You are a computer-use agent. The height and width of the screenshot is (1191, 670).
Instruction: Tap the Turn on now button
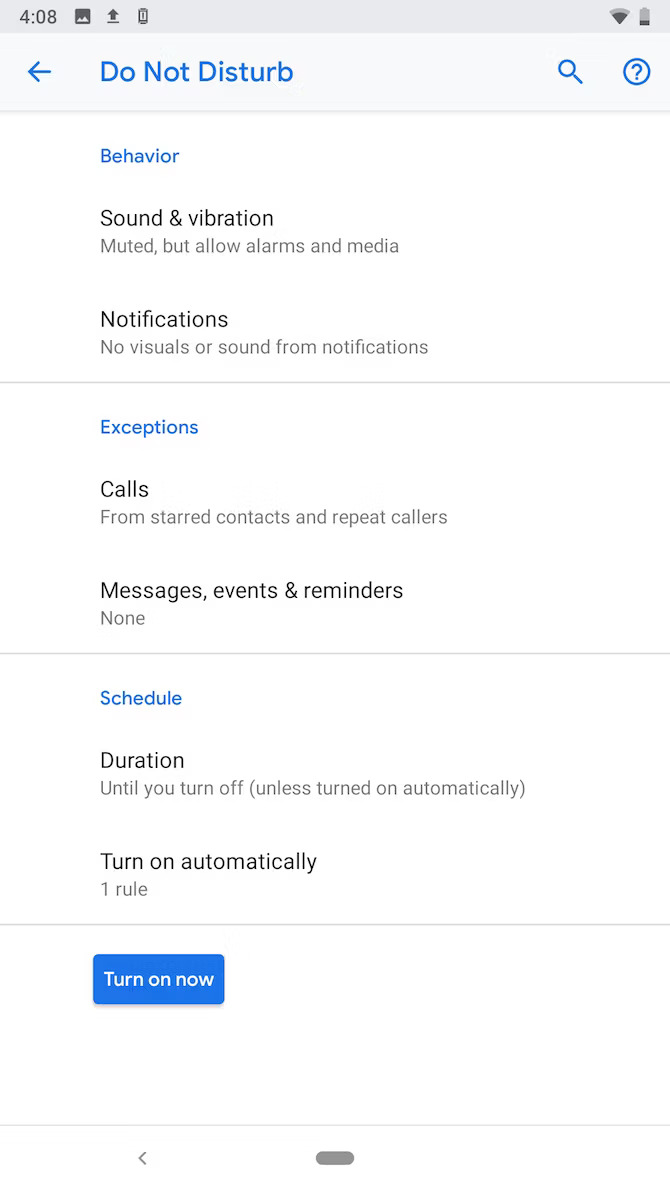(x=159, y=979)
